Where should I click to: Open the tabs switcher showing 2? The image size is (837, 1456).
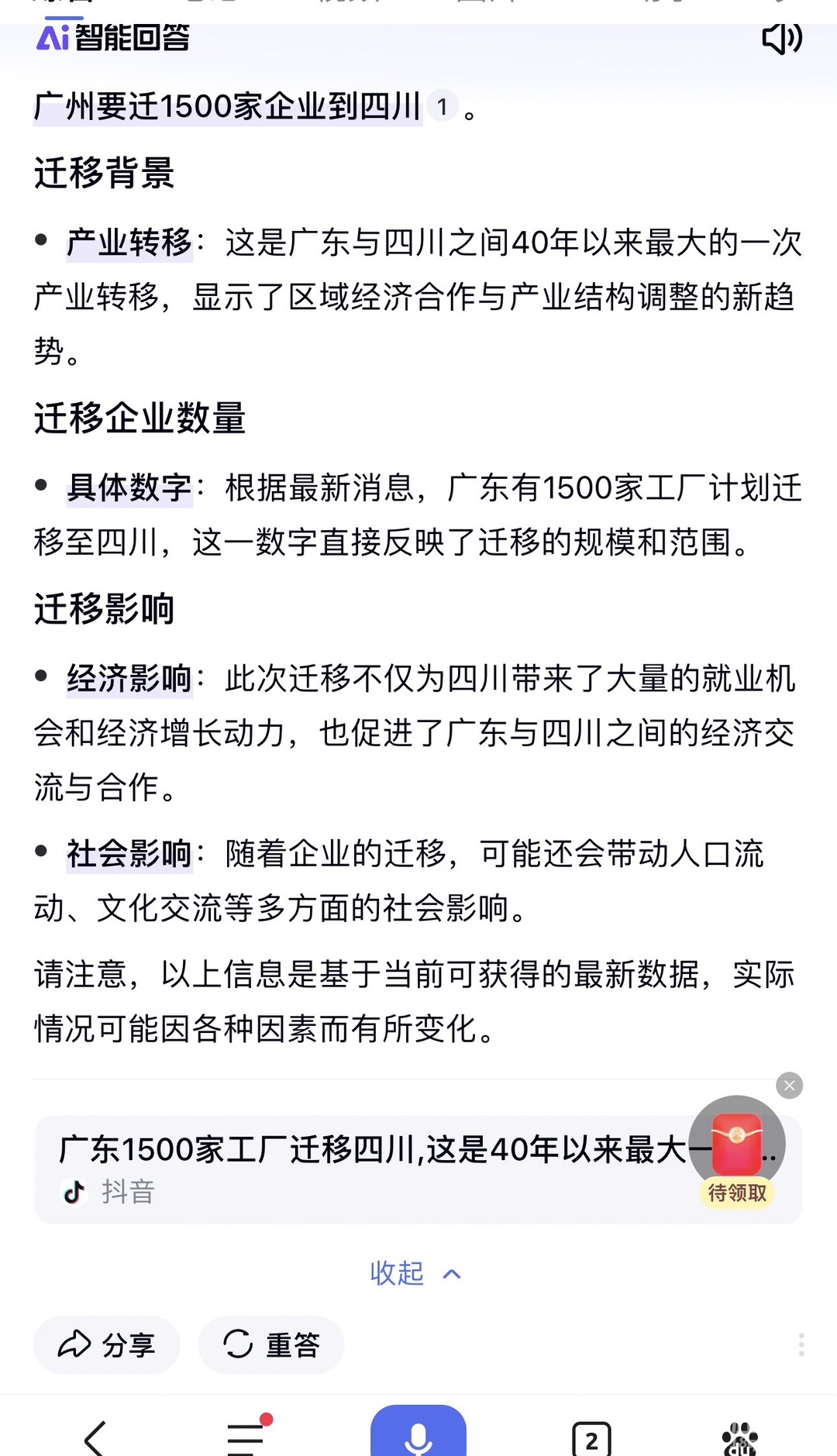591,1440
